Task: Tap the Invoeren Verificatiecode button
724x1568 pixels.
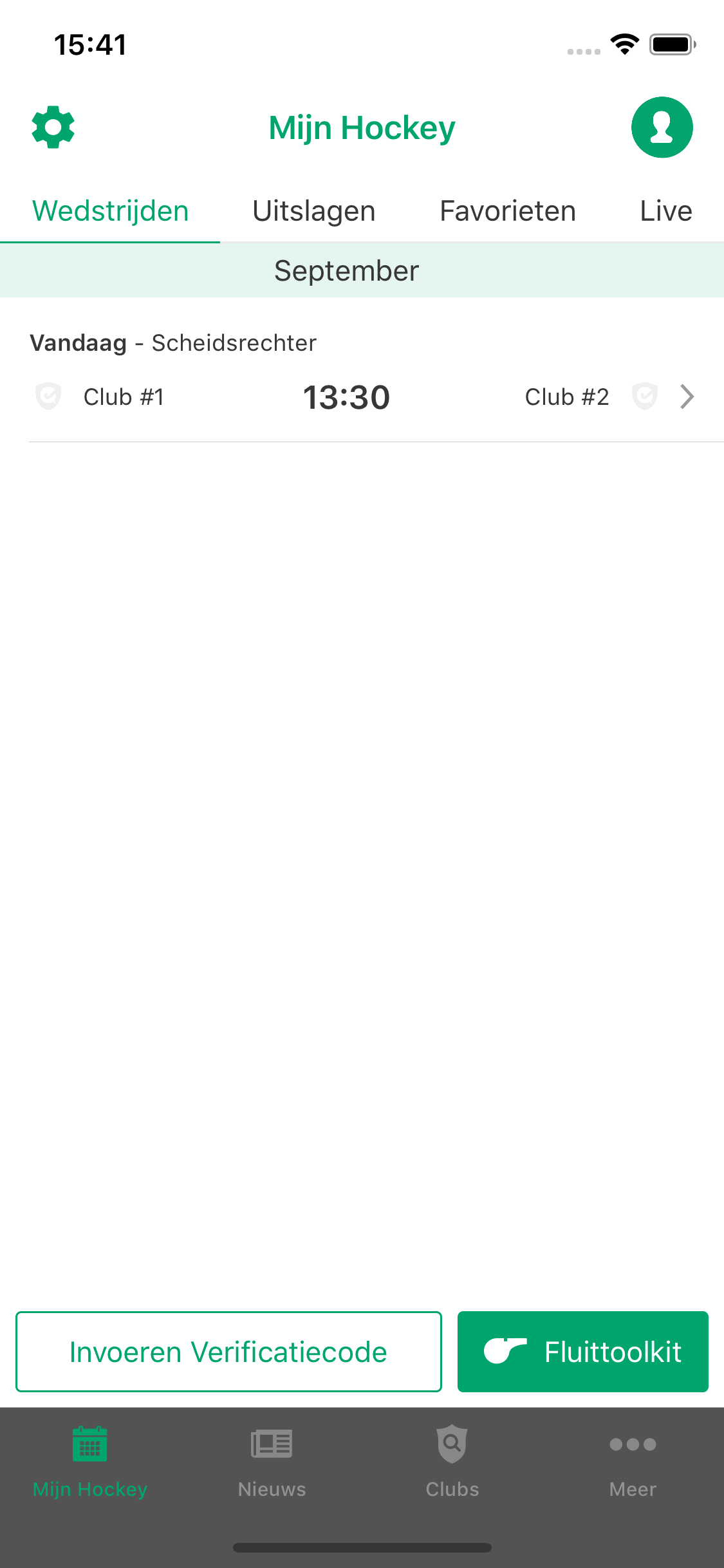Action: click(228, 1352)
